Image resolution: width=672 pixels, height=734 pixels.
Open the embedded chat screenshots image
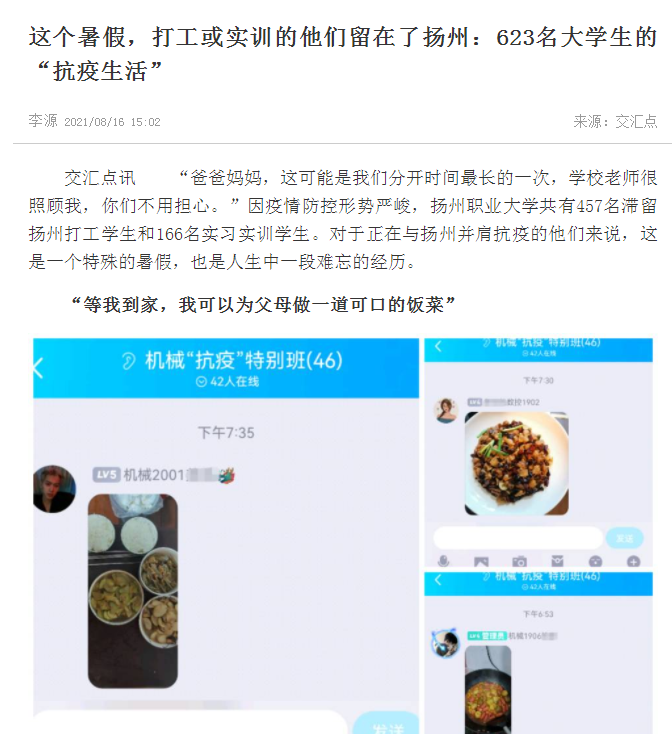tap(343, 535)
